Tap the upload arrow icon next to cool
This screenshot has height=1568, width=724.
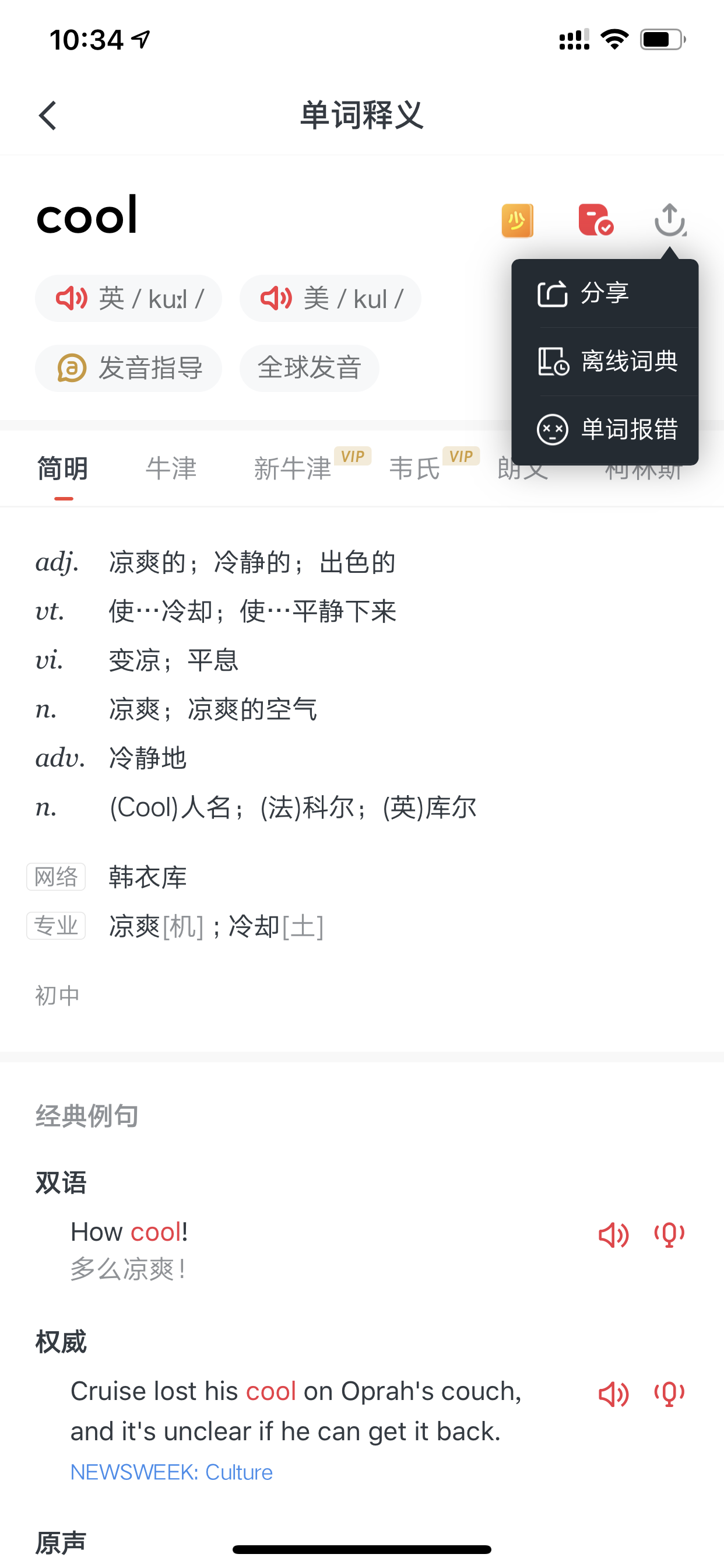[x=670, y=220]
